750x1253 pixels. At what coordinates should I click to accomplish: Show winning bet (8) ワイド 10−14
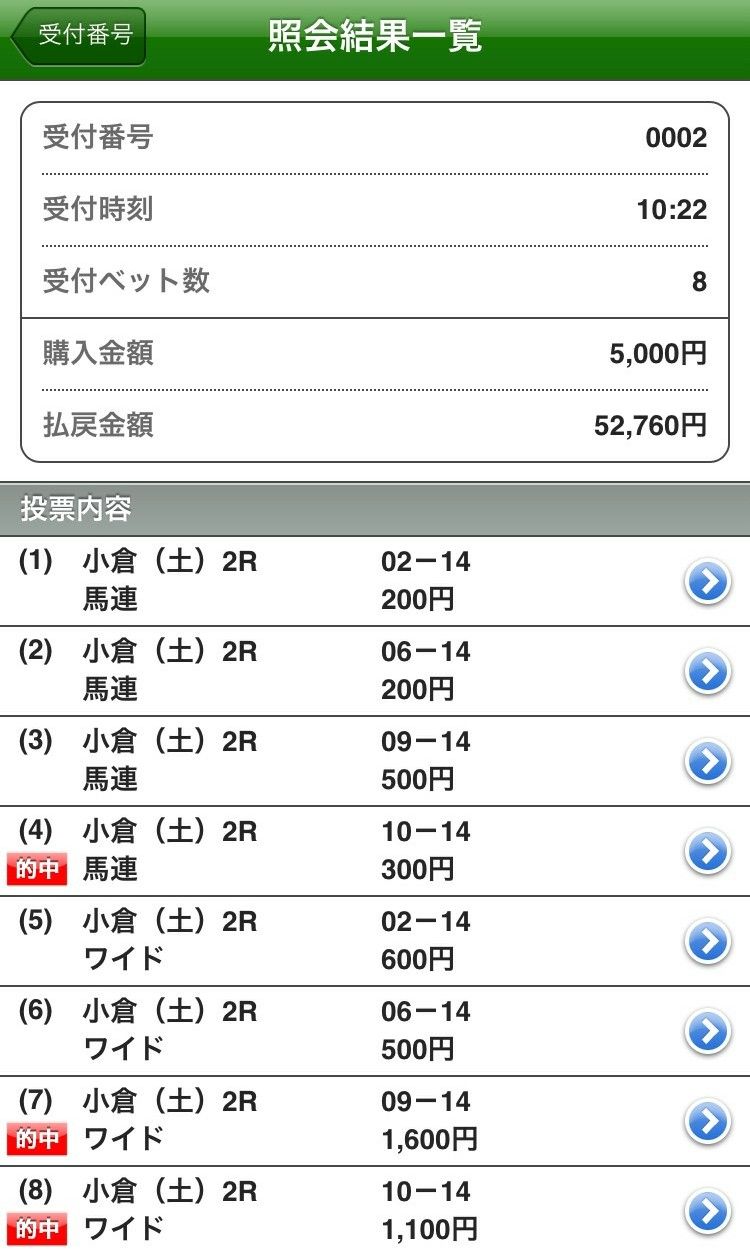375,1210
